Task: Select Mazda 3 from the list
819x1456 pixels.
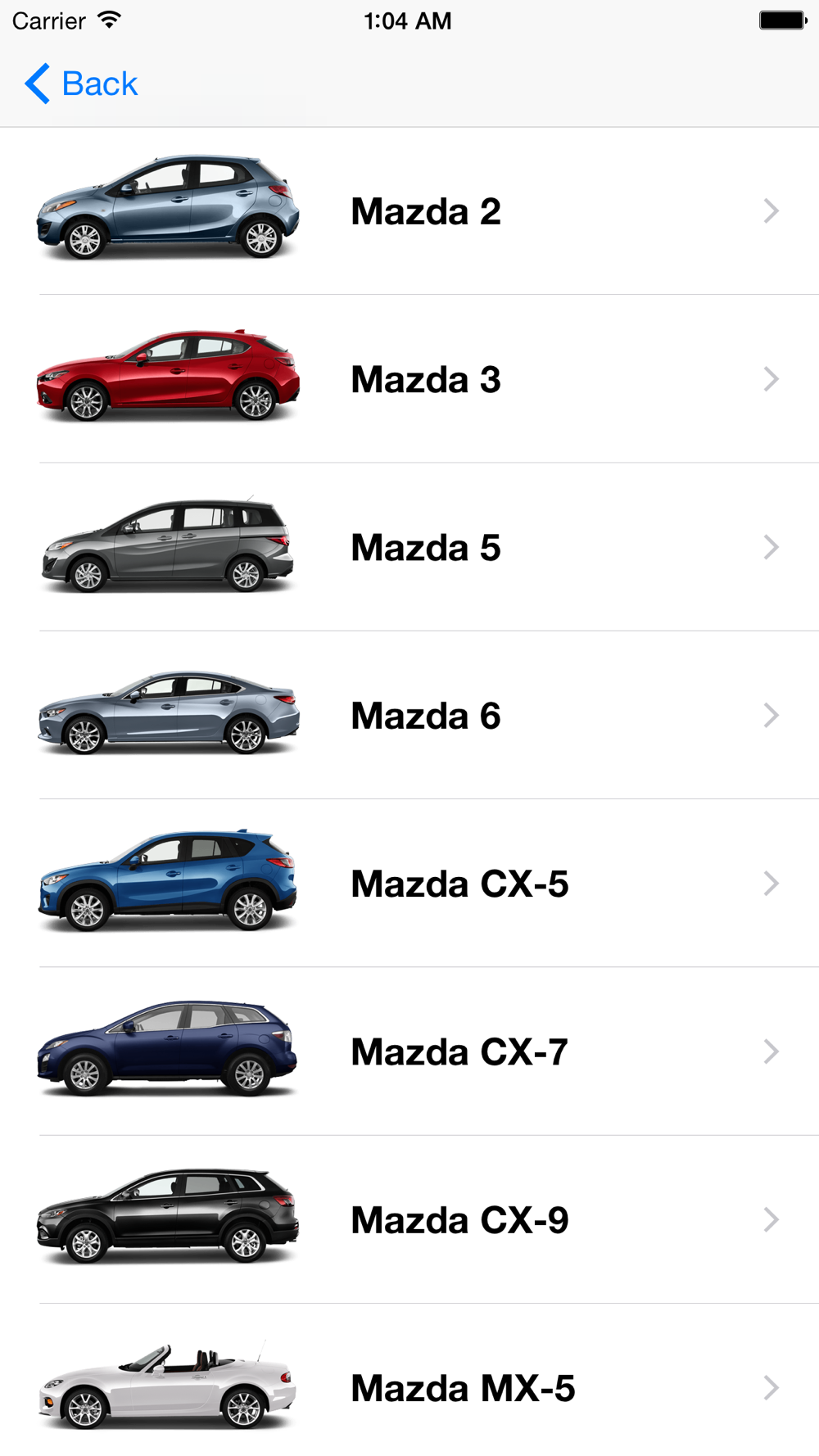Action: click(x=409, y=379)
